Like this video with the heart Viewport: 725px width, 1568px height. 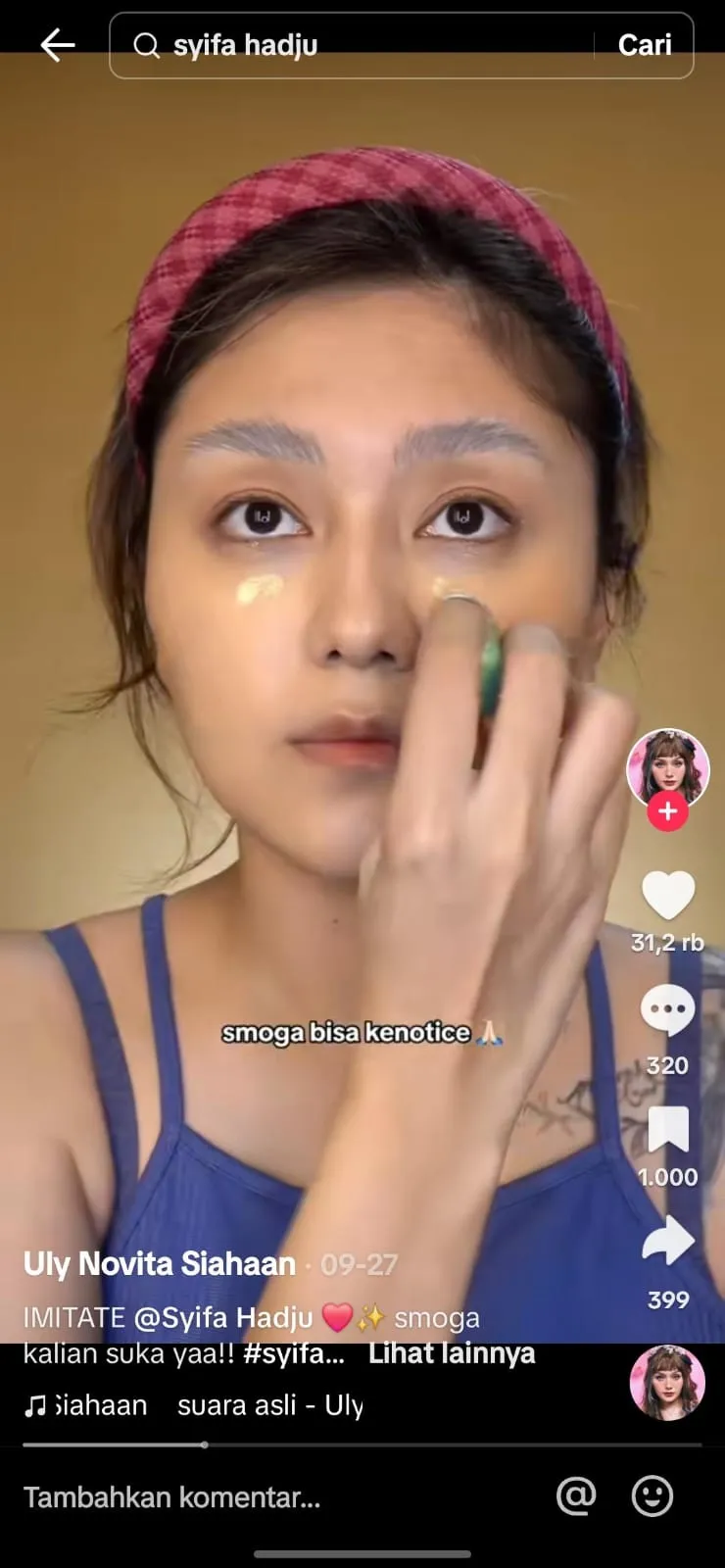[667, 895]
